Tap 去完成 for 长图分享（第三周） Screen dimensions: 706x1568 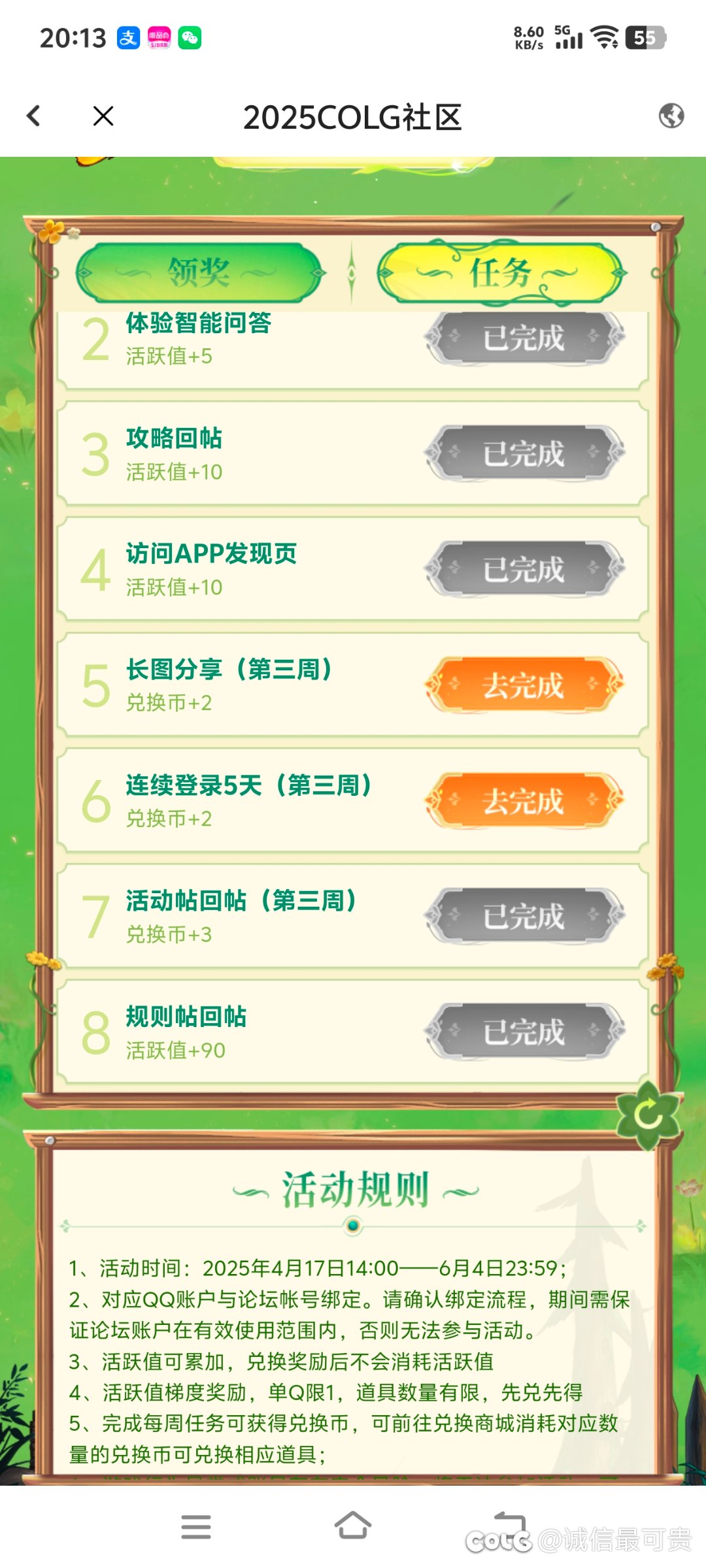pyautogui.click(x=524, y=685)
